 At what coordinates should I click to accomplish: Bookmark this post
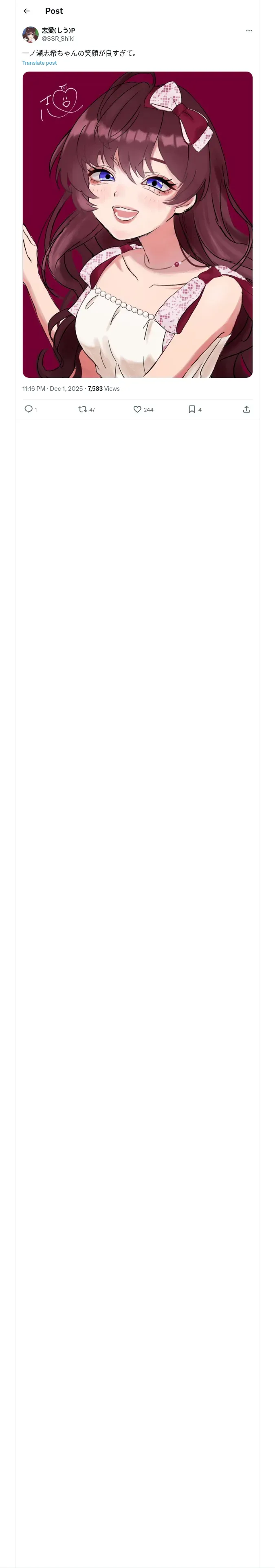192,409
